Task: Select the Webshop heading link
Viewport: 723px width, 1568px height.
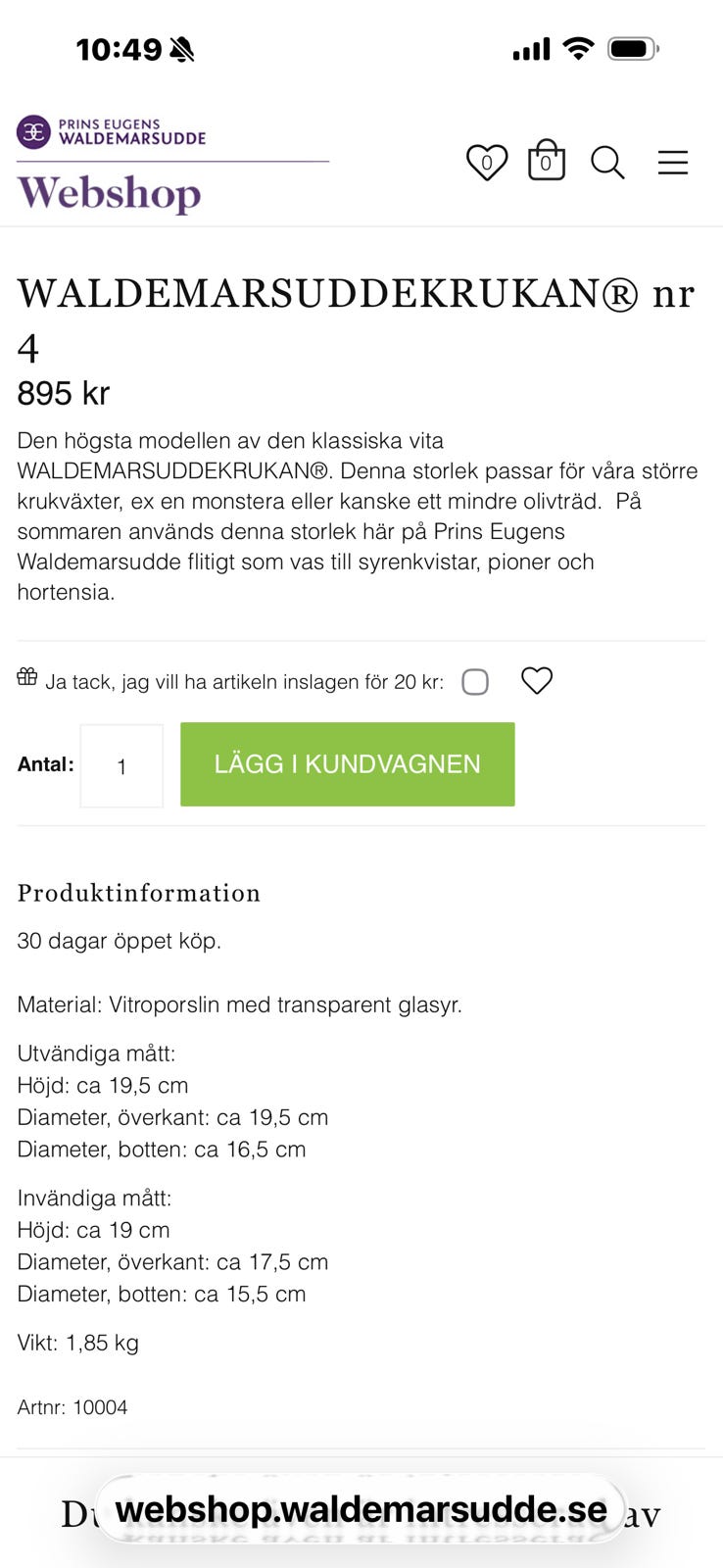Action: [x=108, y=195]
